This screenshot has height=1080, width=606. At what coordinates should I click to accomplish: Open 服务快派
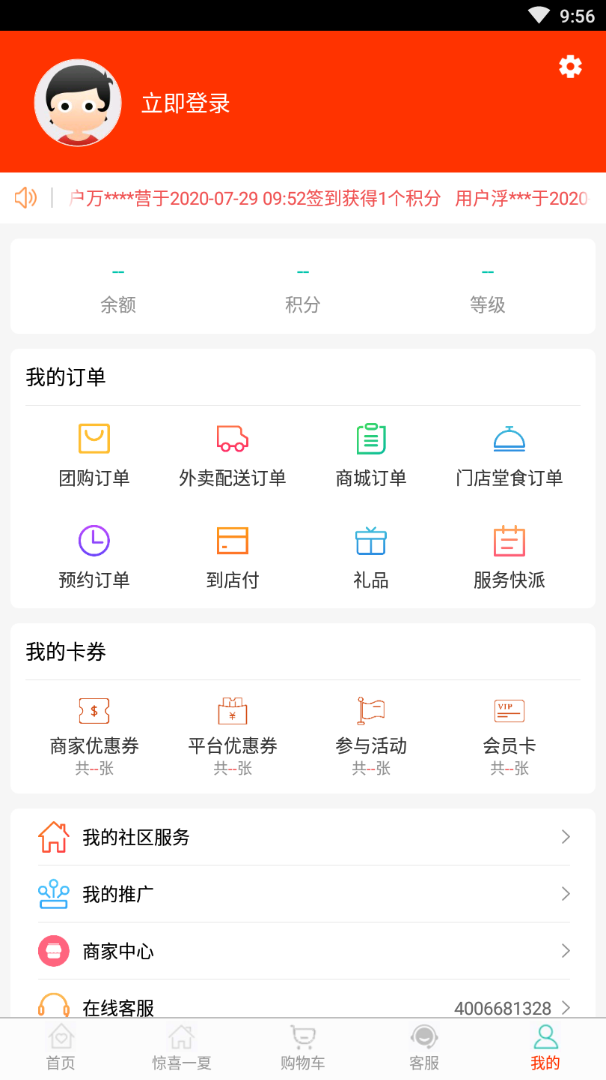tap(510, 558)
